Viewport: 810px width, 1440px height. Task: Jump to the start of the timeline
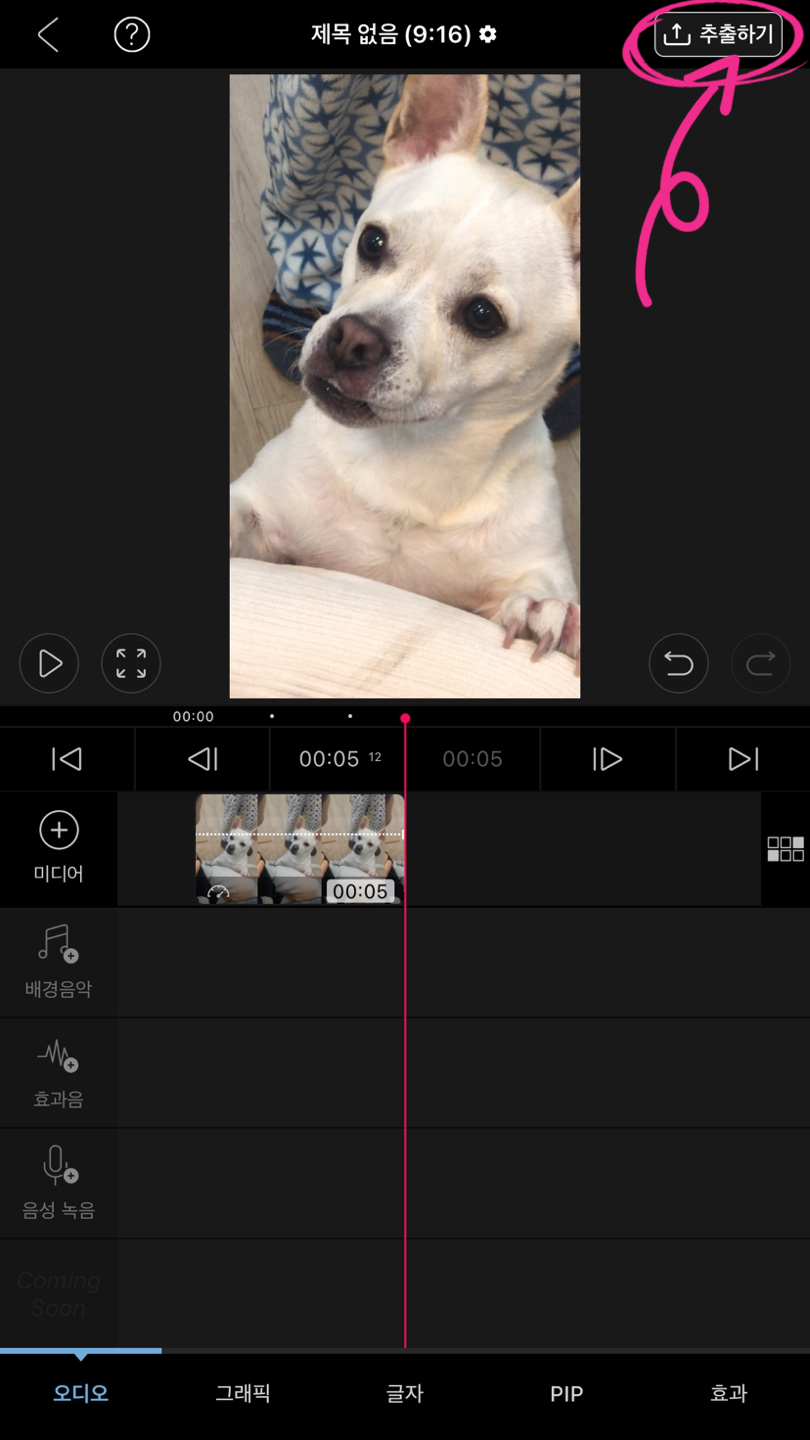click(66, 759)
